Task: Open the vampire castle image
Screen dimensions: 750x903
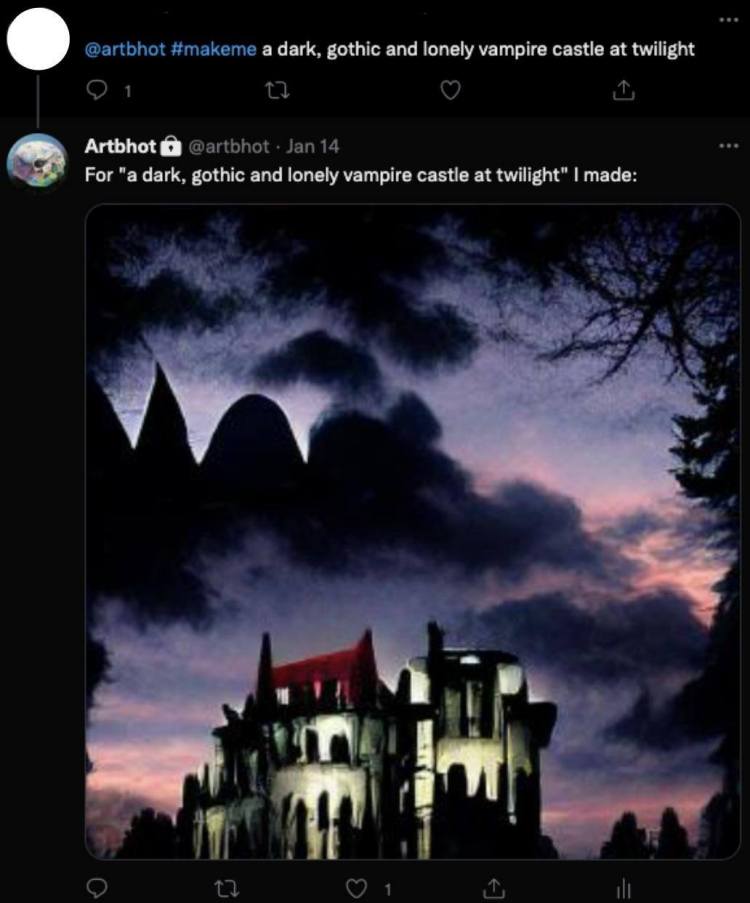Action: 412,530
